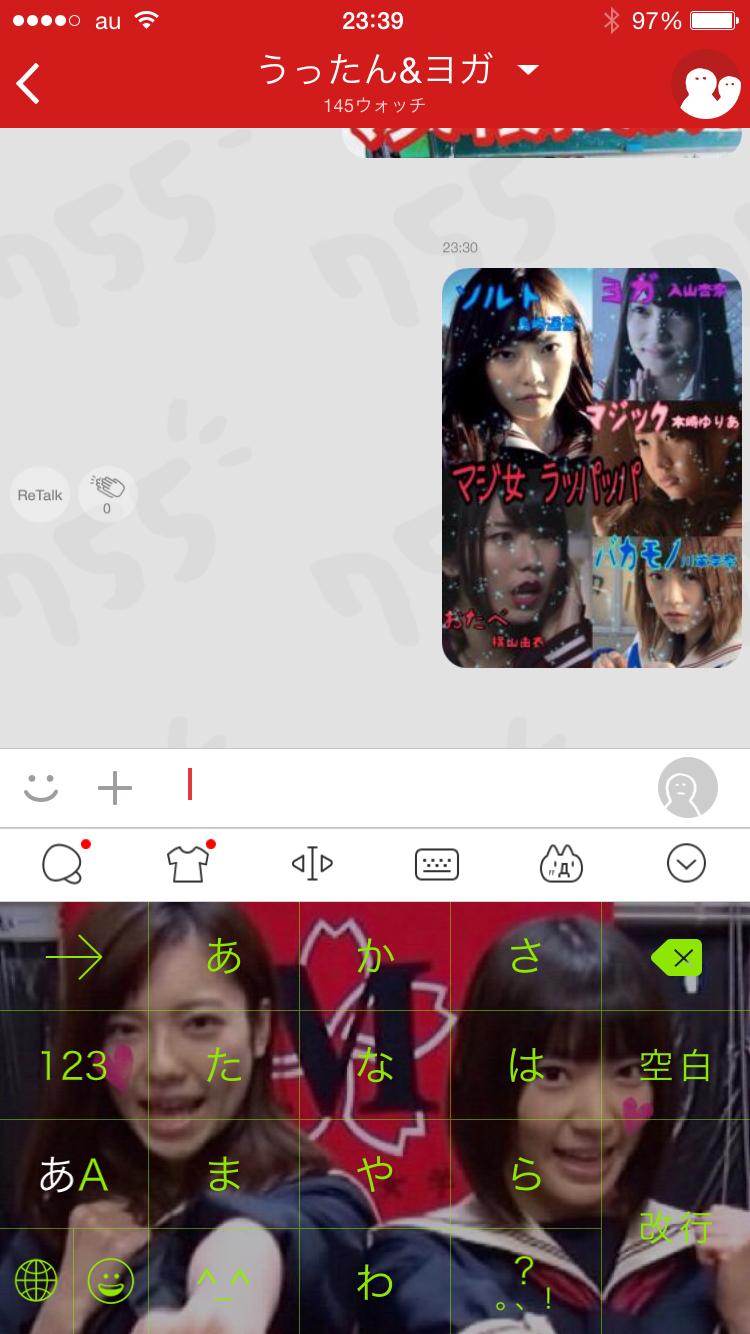
Task: Clap for the shared collage image
Action: pos(107,493)
